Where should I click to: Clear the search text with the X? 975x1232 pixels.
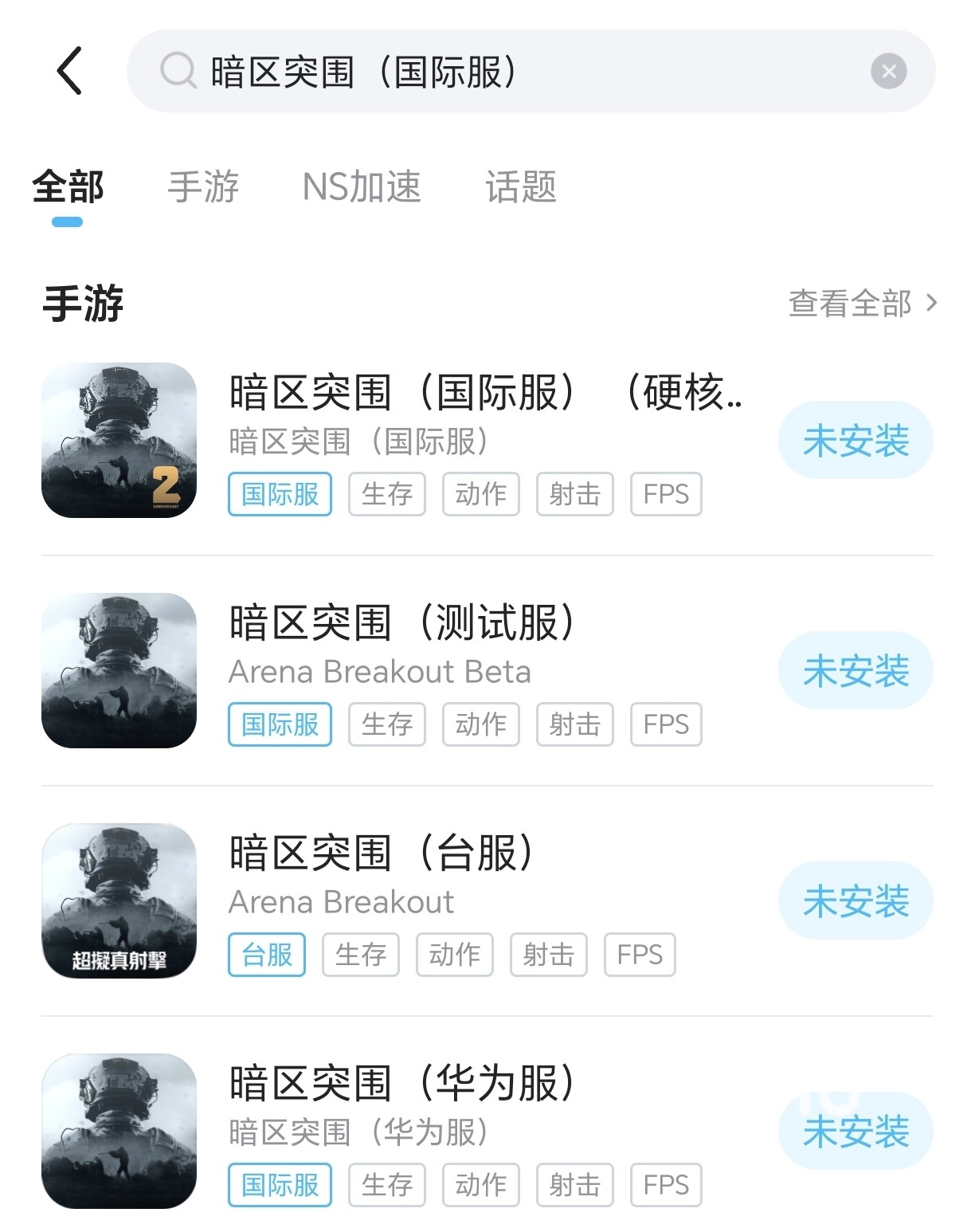pyautogui.click(x=888, y=72)
